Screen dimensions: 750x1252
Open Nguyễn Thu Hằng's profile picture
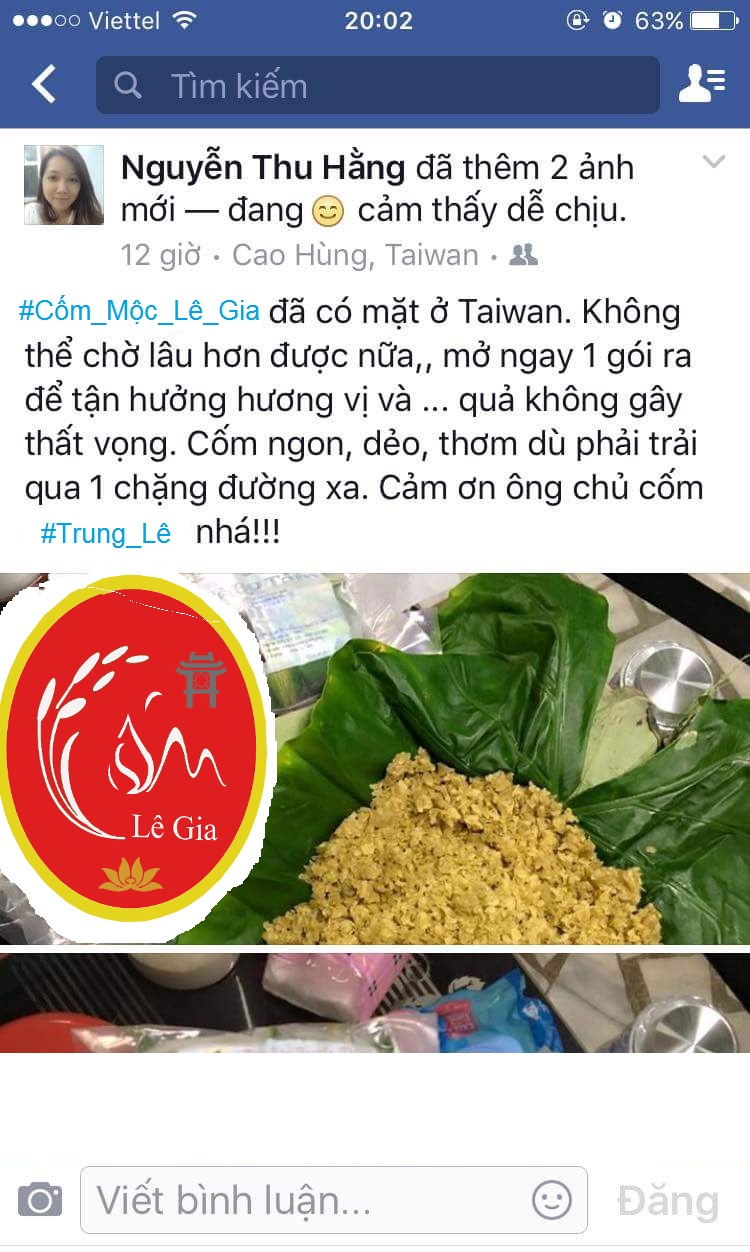pyautogui.click(x=64, y=185)
